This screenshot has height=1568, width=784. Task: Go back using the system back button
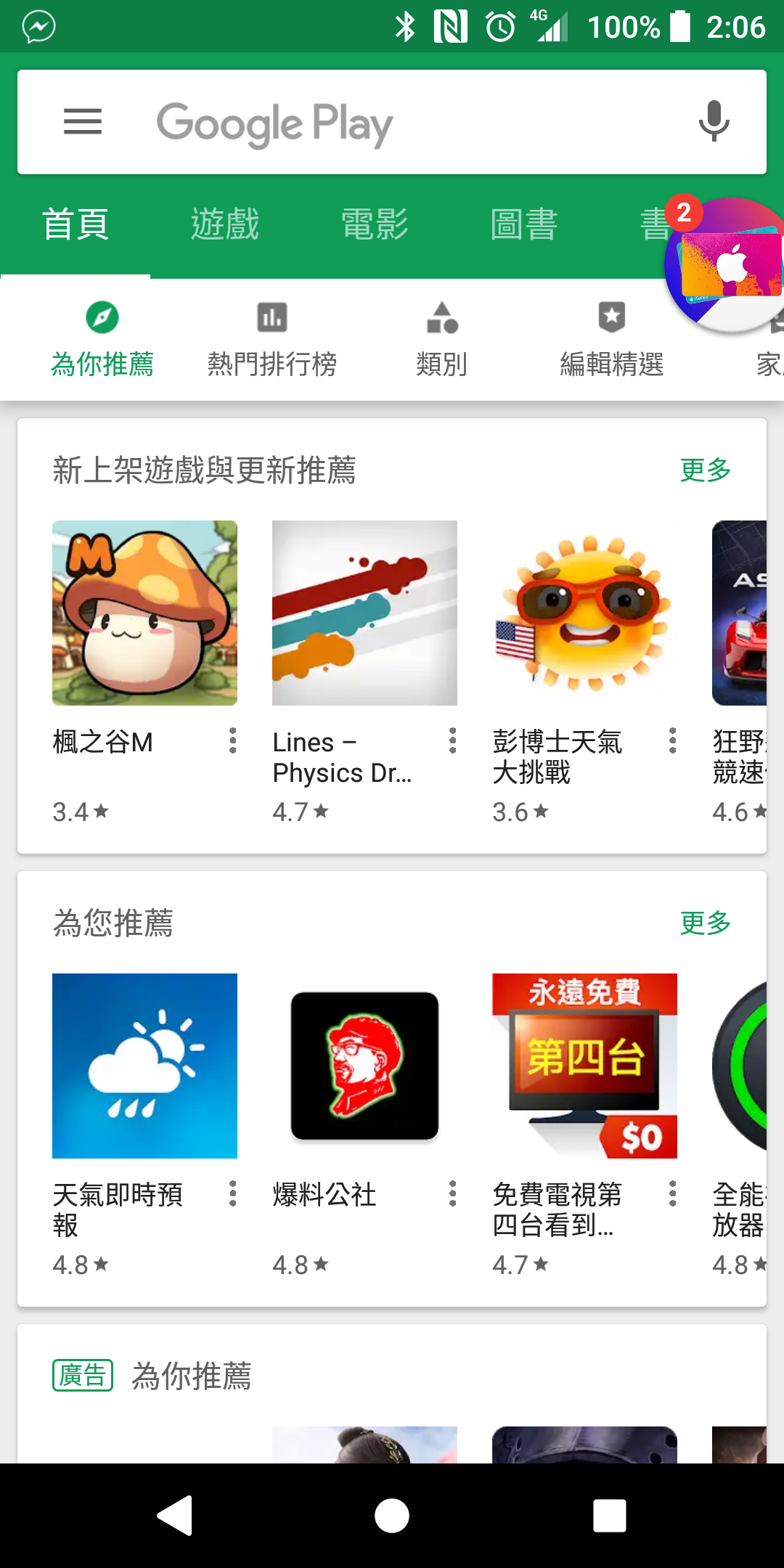pos(175,1516)
